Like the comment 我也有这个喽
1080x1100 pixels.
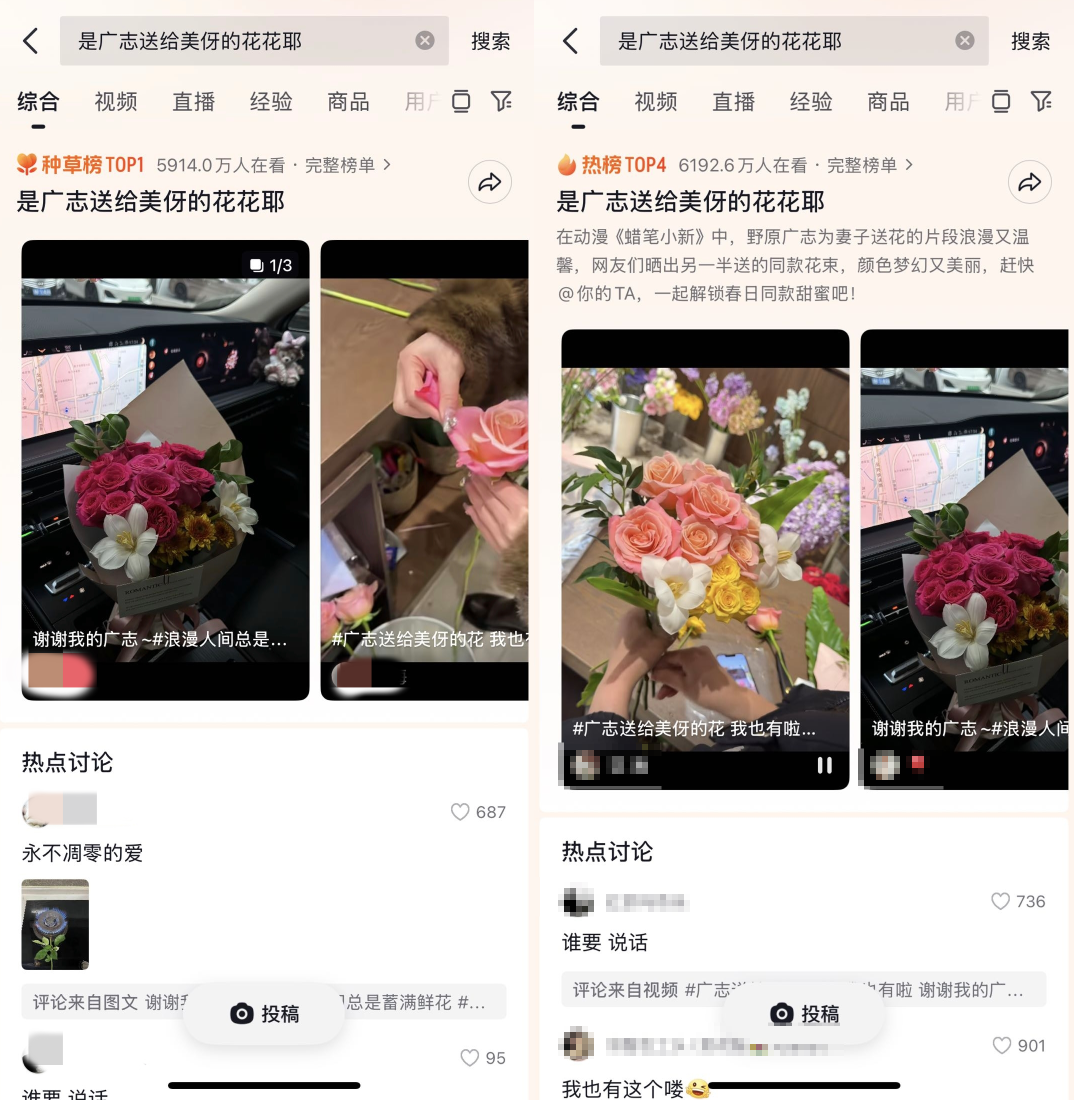[x=1002, y=1045]
